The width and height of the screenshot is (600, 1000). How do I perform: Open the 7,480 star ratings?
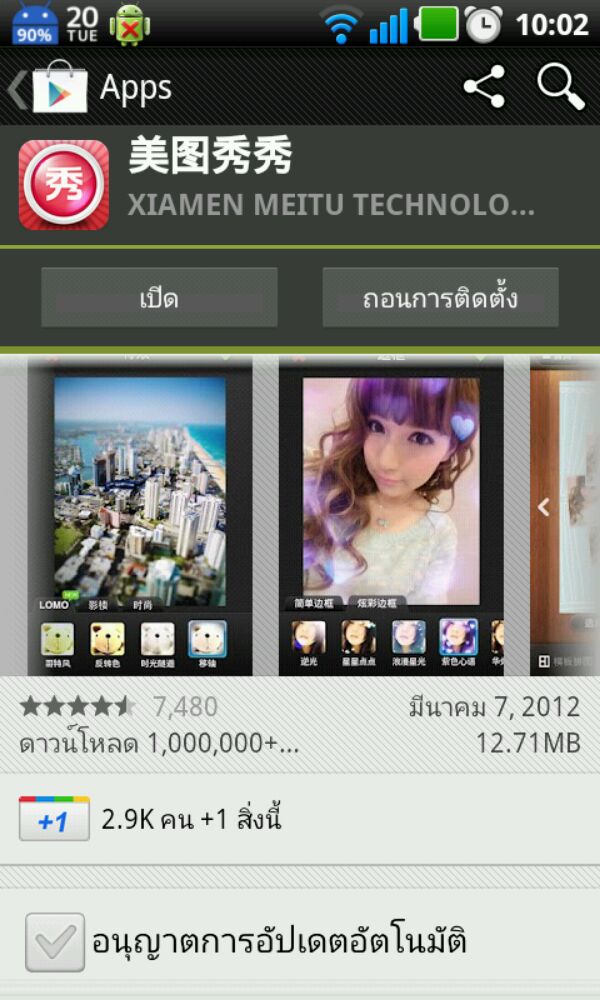coord(120,707)
